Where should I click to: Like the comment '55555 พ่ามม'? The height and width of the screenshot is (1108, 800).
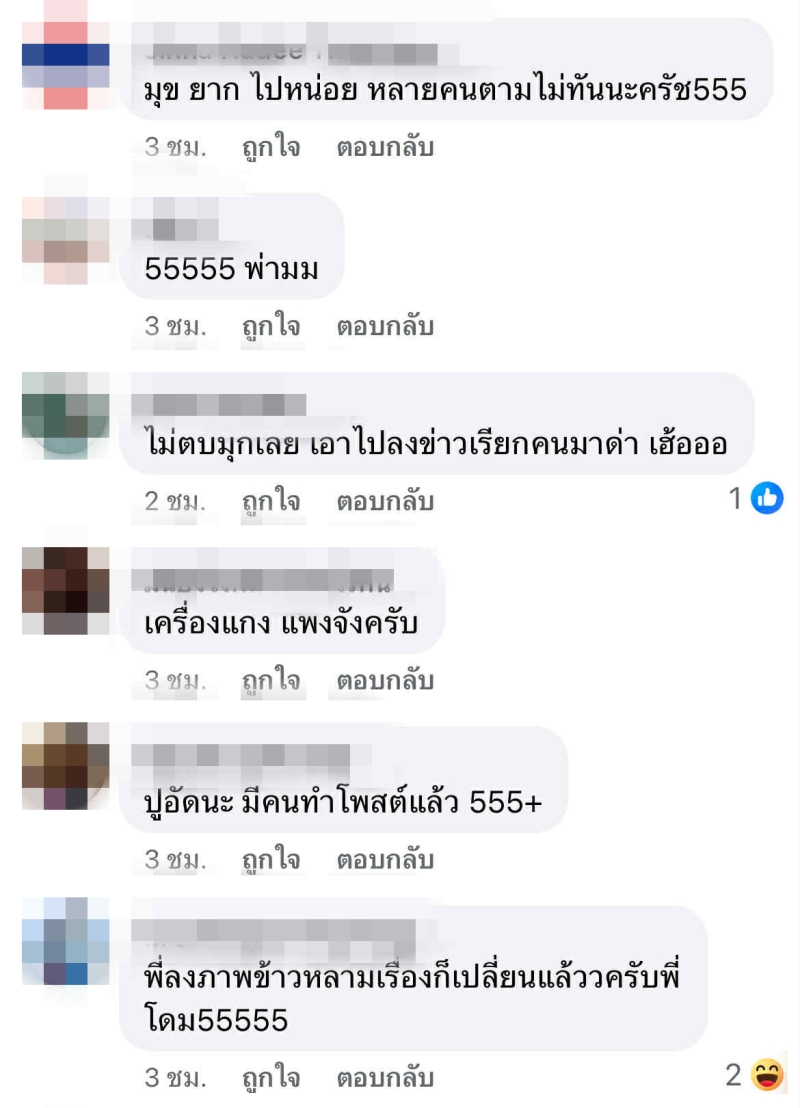[x=270, y=326]
